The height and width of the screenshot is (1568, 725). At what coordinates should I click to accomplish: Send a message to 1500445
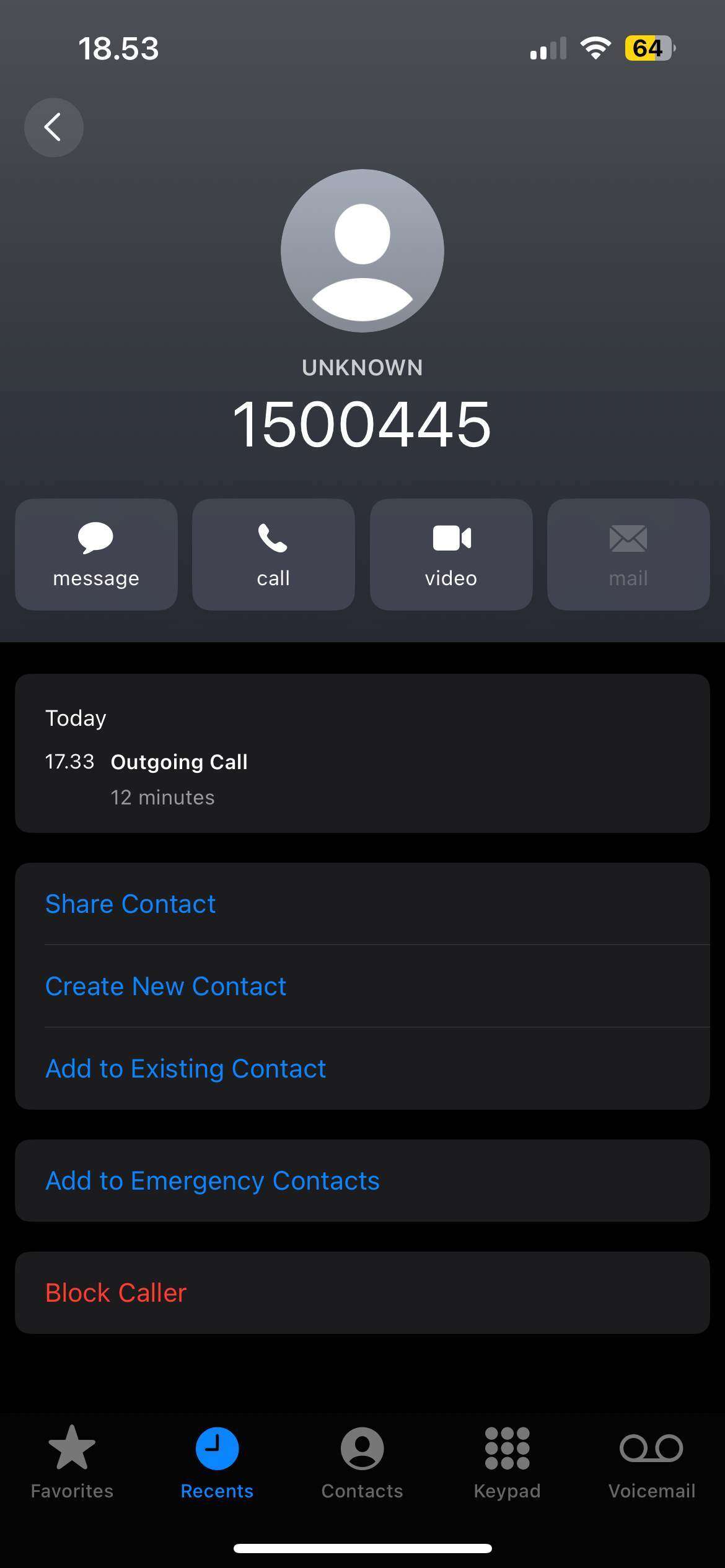pyautogui.click(x=96, y=554)
